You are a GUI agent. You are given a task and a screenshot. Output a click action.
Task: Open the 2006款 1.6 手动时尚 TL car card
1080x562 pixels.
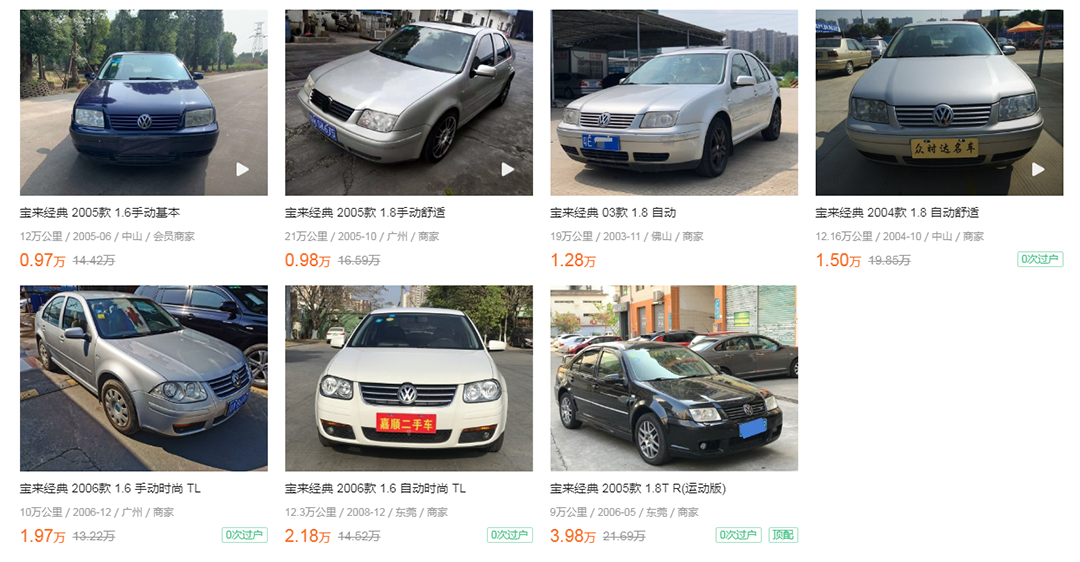[143, 378]
